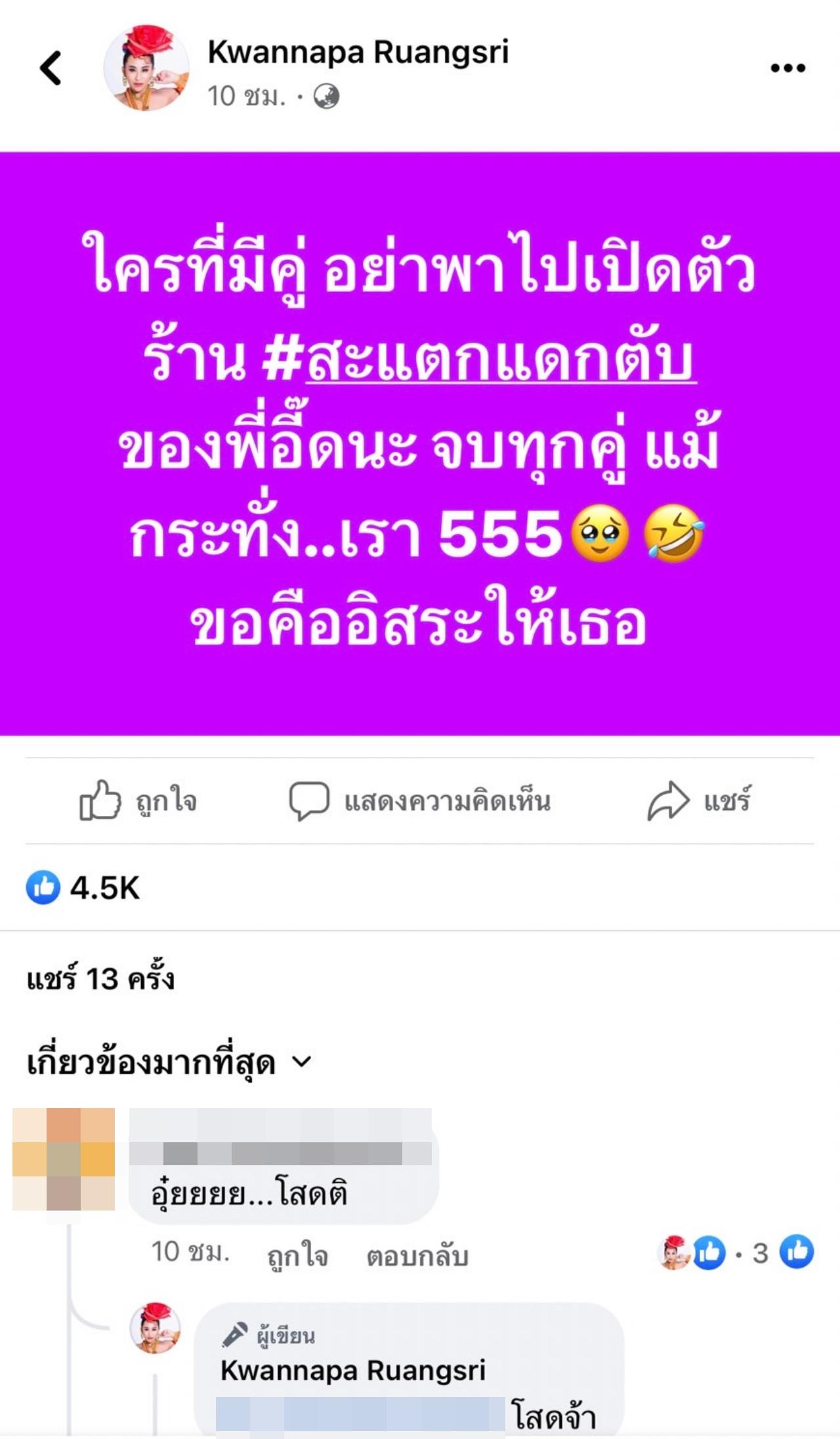840x1439 pixels.
Task: Go back with the top-left arrow
Action: pyautogui.click(x=51, y=68)
